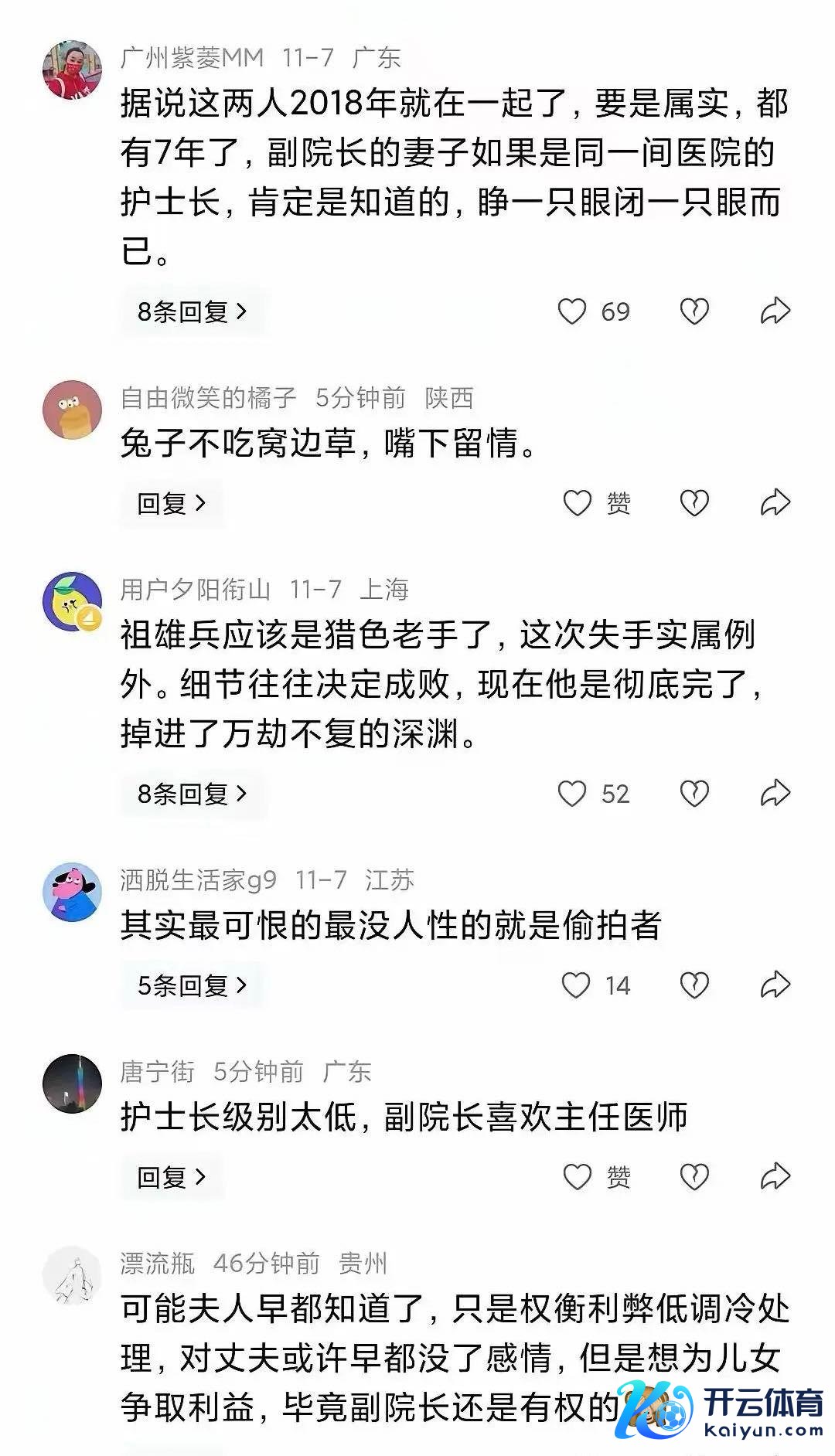Like 唐宁街's comment

coord(577,1177)
